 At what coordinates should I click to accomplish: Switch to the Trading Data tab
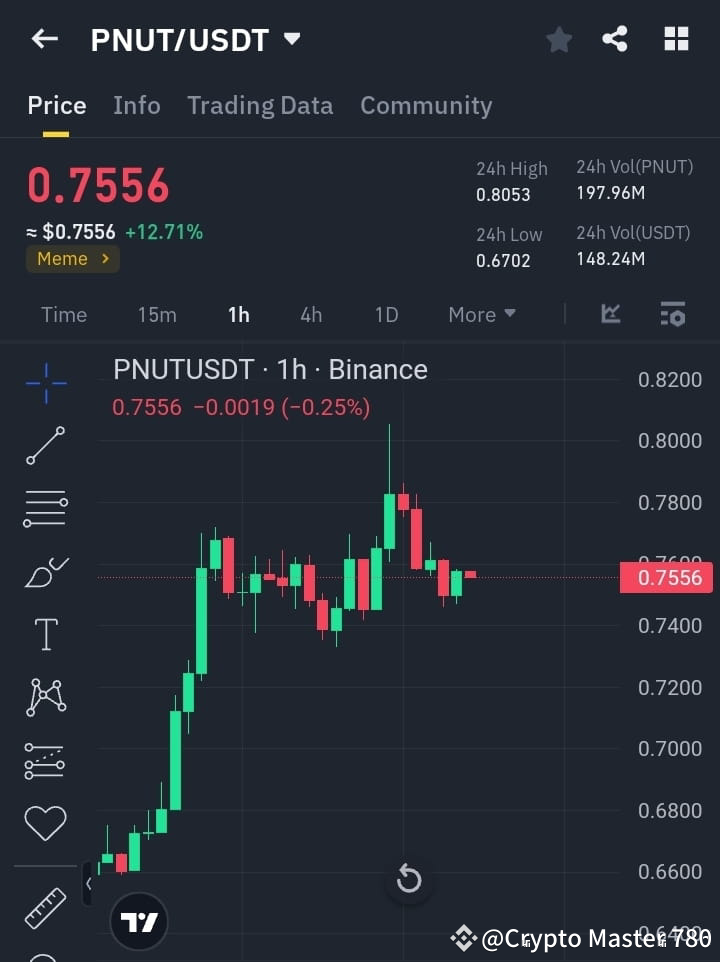[260, 105]
